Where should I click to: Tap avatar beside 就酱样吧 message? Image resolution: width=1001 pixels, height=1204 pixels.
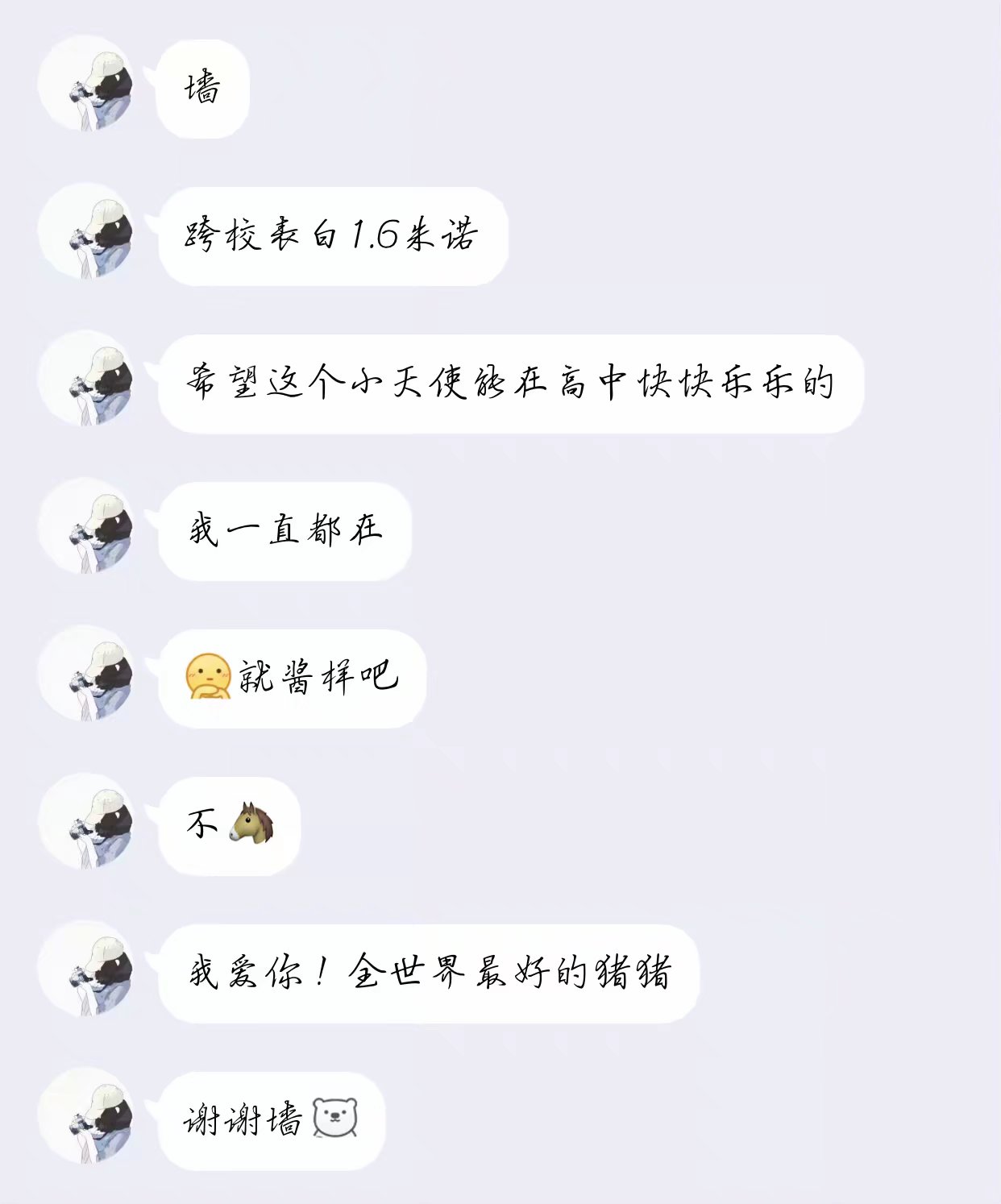(87, 677)
